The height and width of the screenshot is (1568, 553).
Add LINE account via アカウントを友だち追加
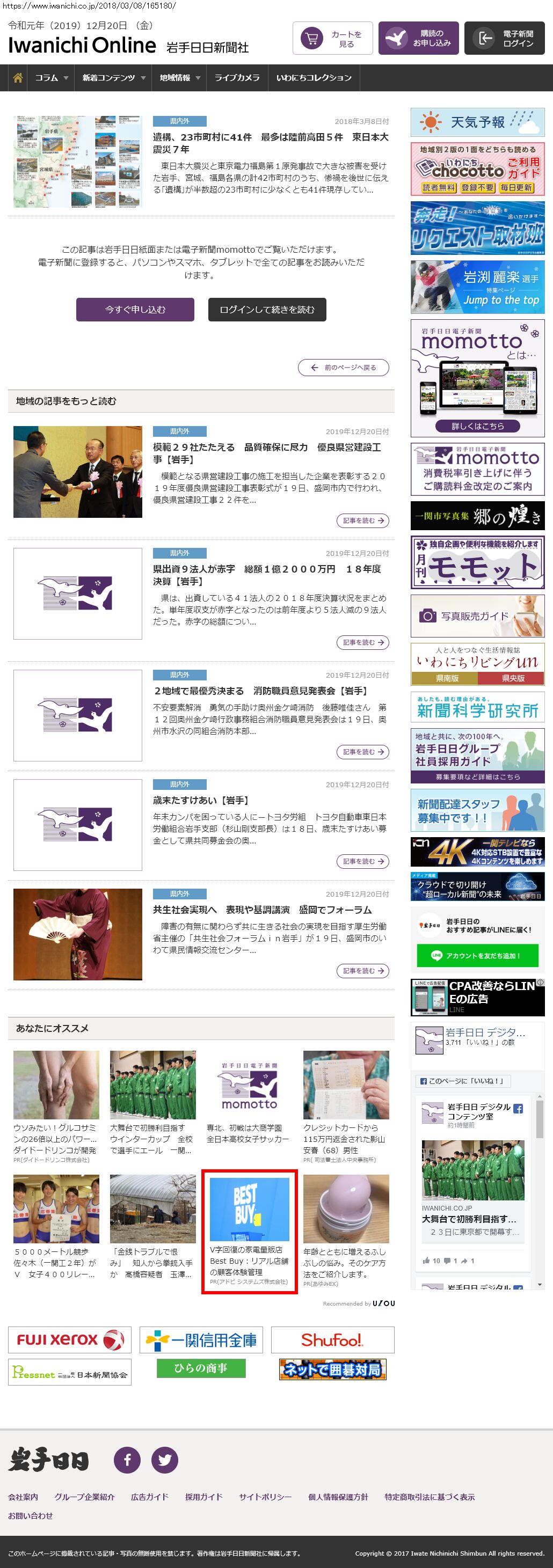477,956
